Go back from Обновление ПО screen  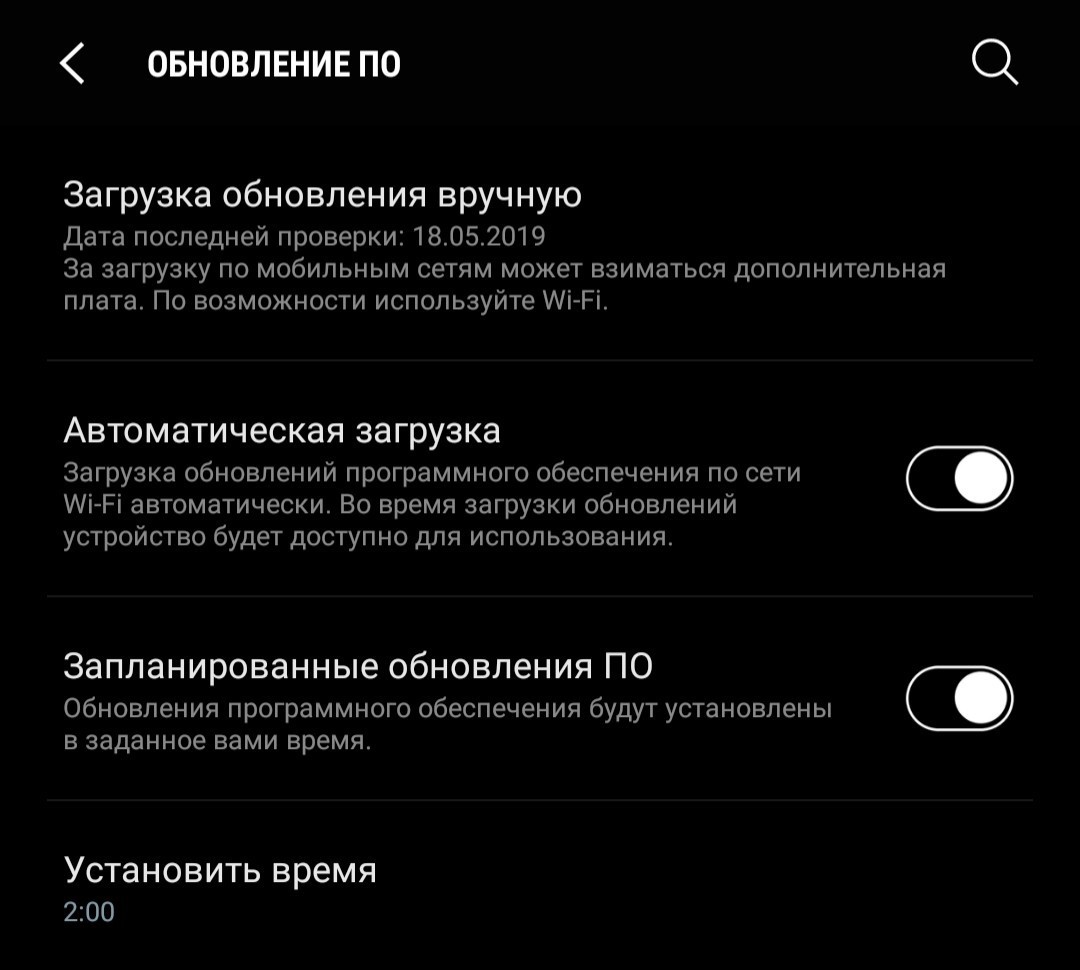[x=72, y=64]
